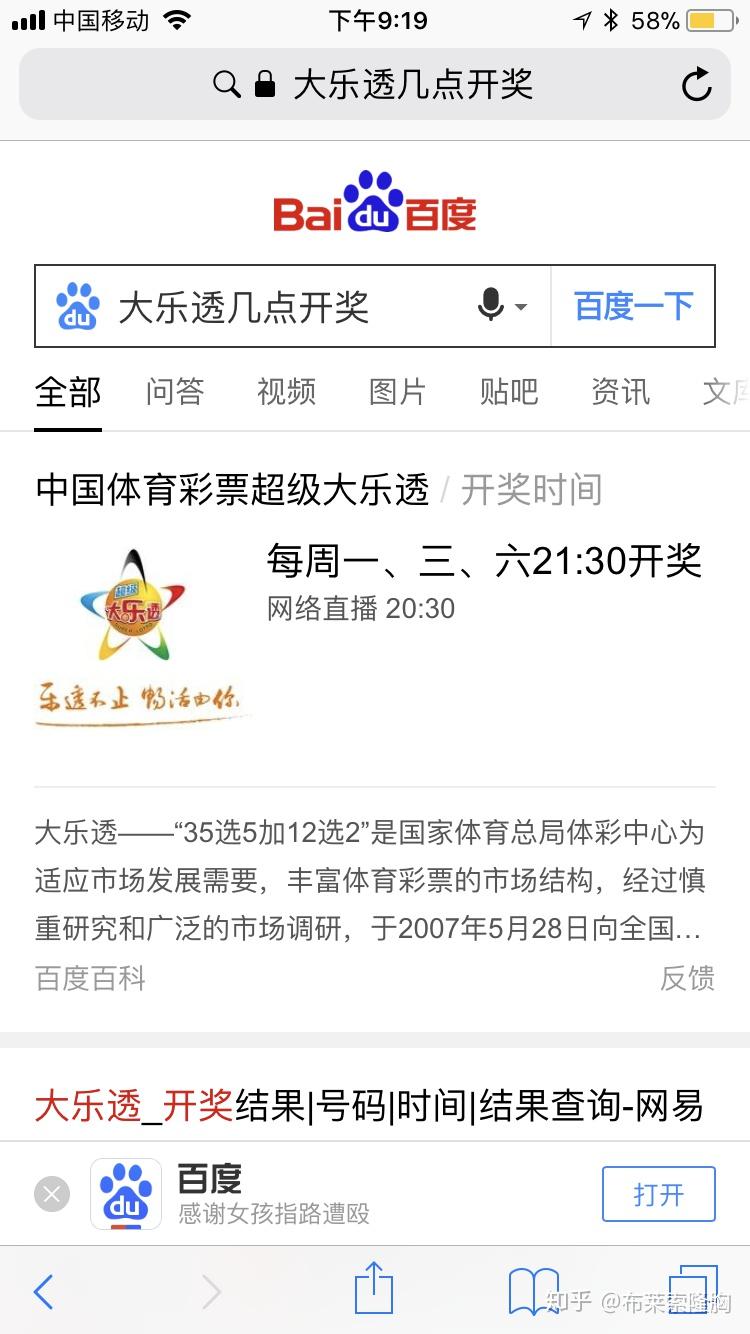Tap the 百度一下 search button

633,306
